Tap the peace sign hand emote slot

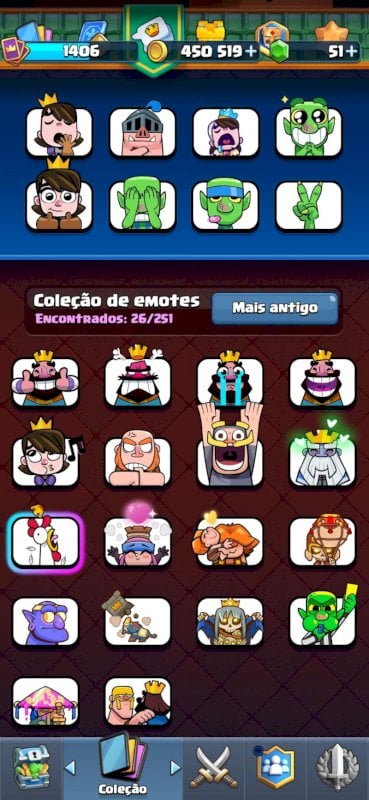(x=309, y=206)
